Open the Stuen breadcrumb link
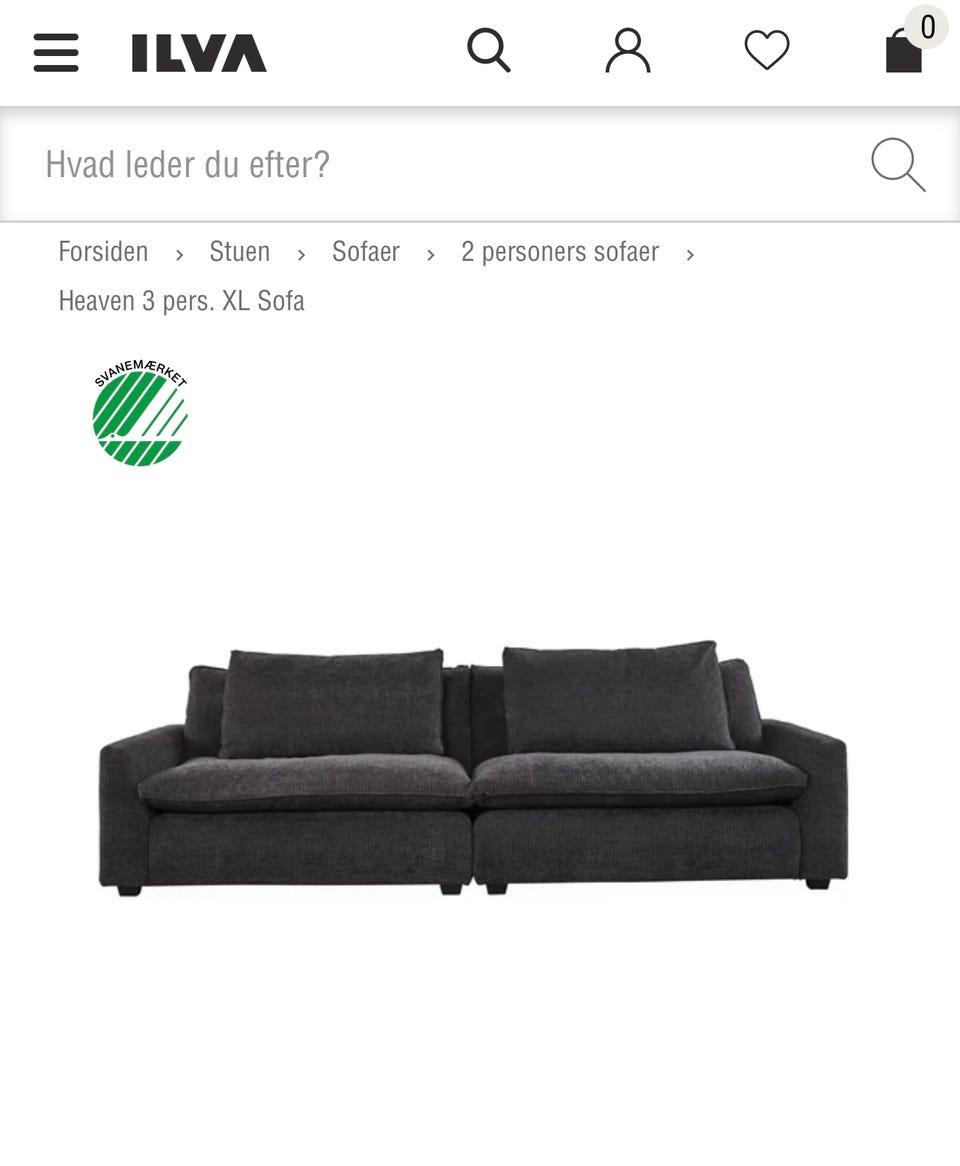 click(x=239, y=252)
